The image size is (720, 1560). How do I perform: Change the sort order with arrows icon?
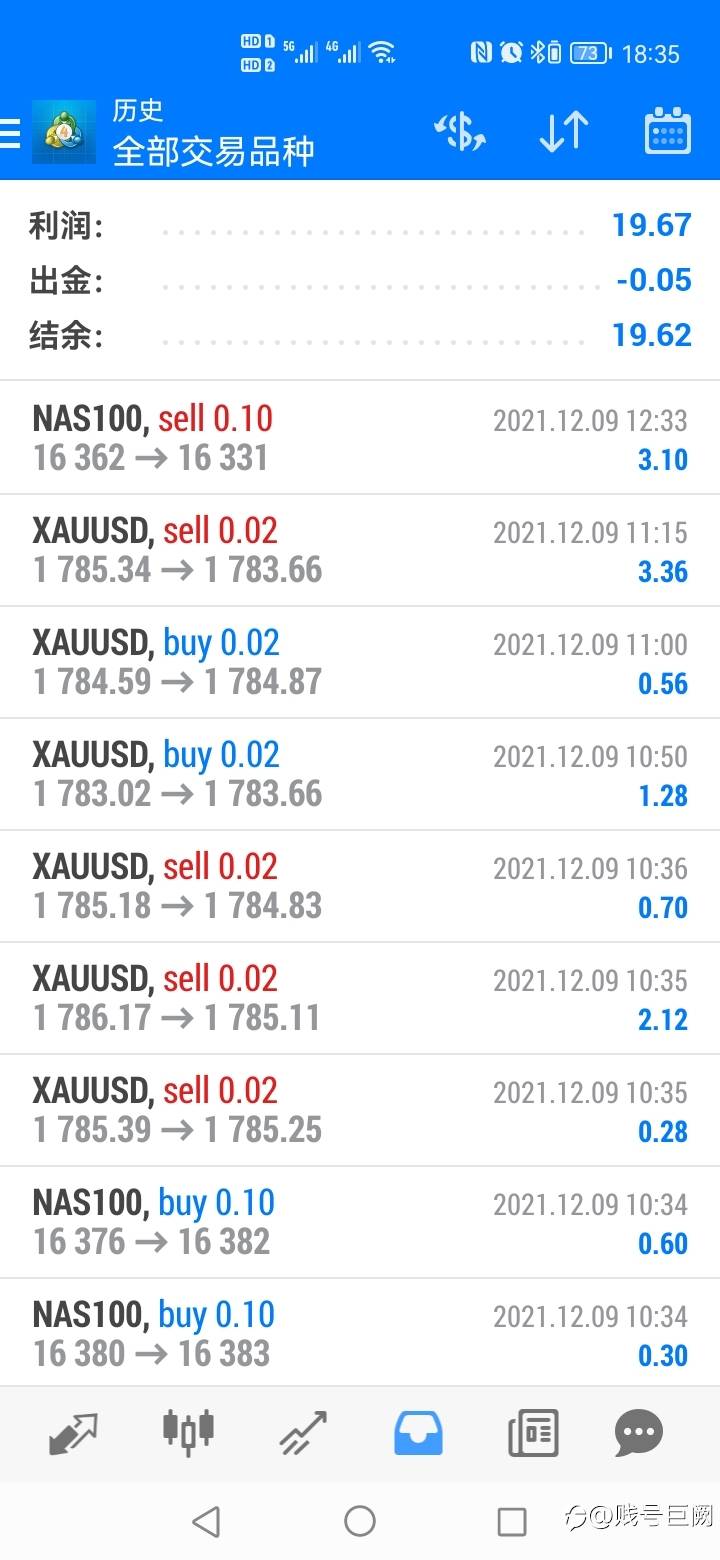pos(564,132)
